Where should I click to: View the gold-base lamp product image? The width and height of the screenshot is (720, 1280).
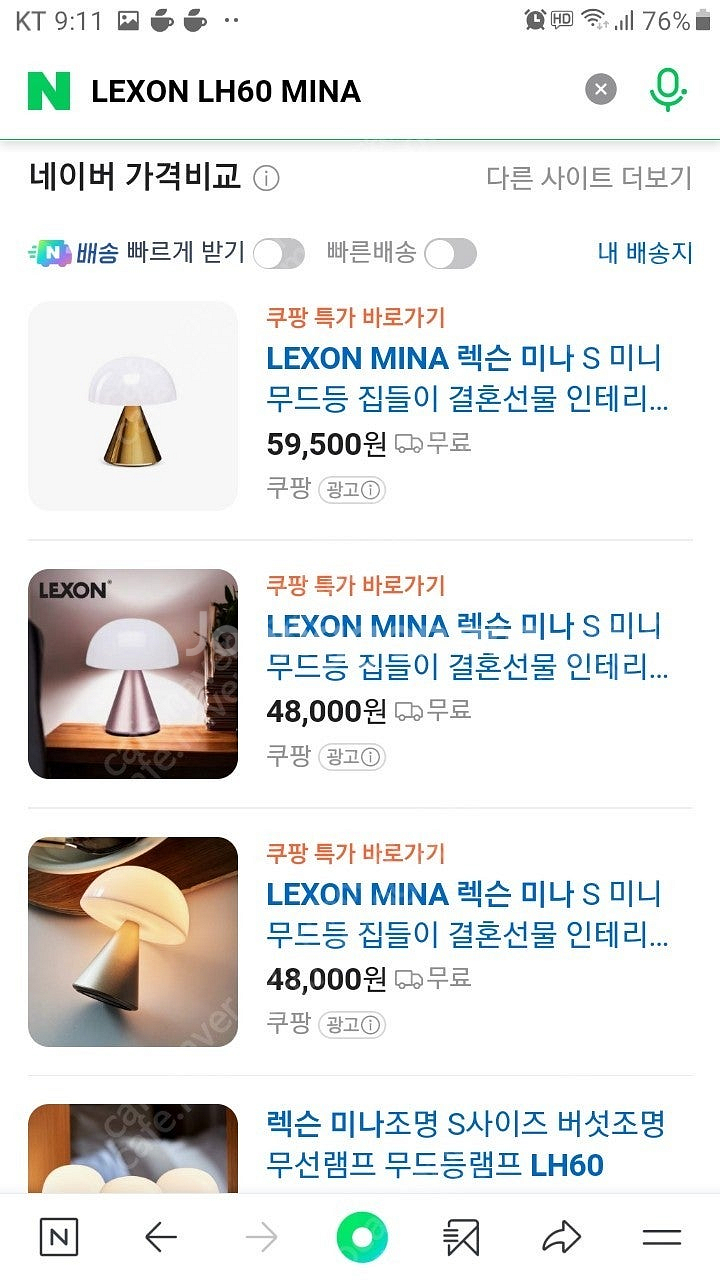click(x=133, y=406)
